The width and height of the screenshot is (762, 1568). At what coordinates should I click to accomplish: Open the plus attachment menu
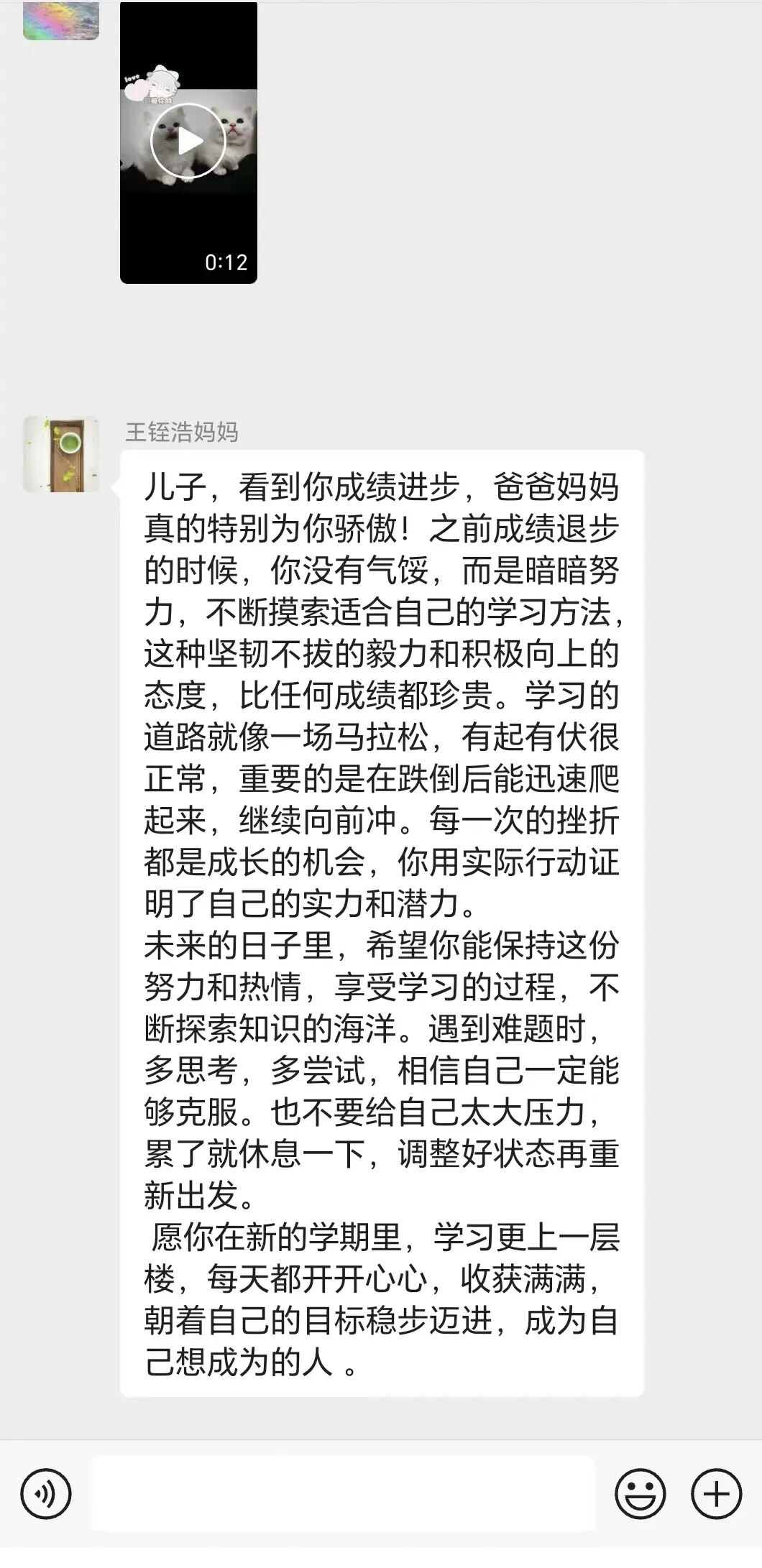[716, 1494]
